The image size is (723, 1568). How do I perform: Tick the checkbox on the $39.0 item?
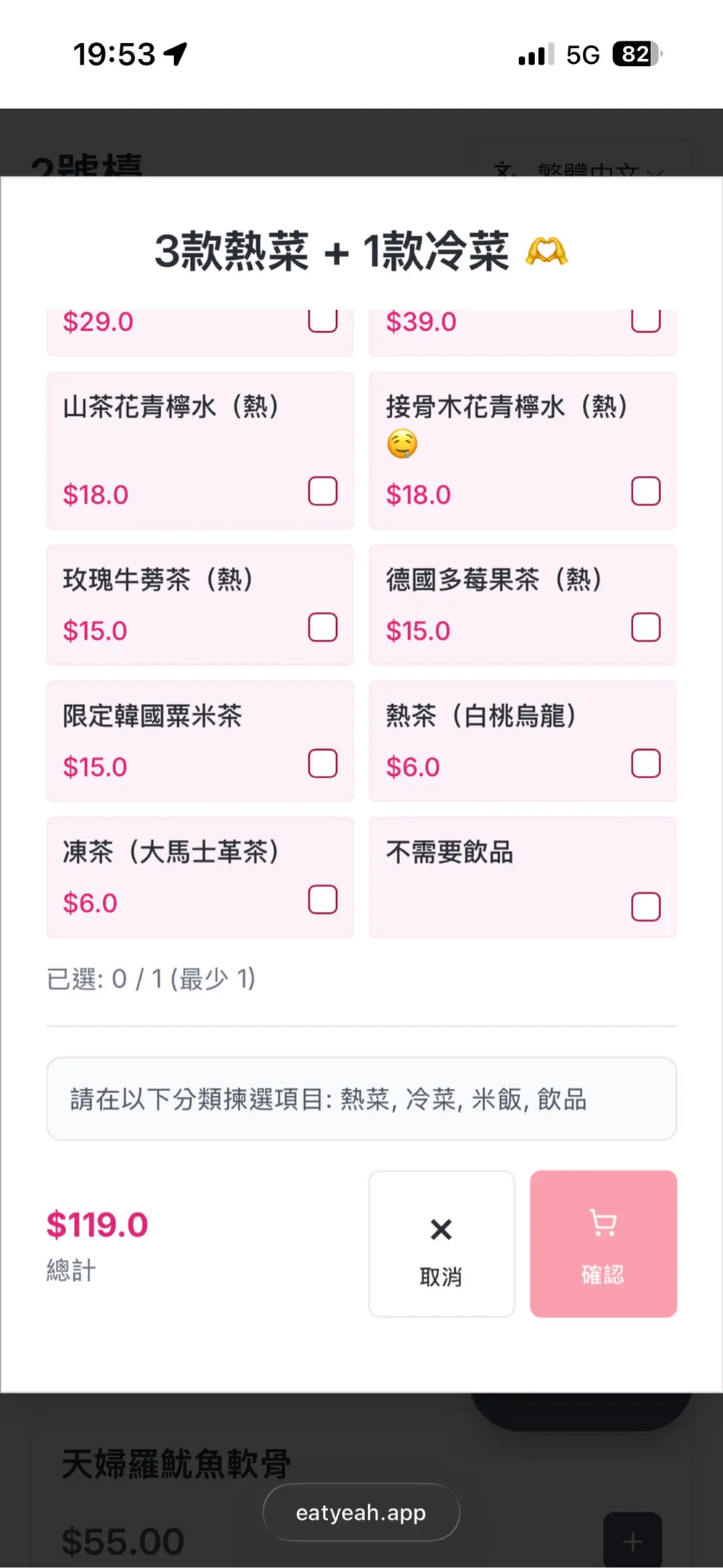645,321
